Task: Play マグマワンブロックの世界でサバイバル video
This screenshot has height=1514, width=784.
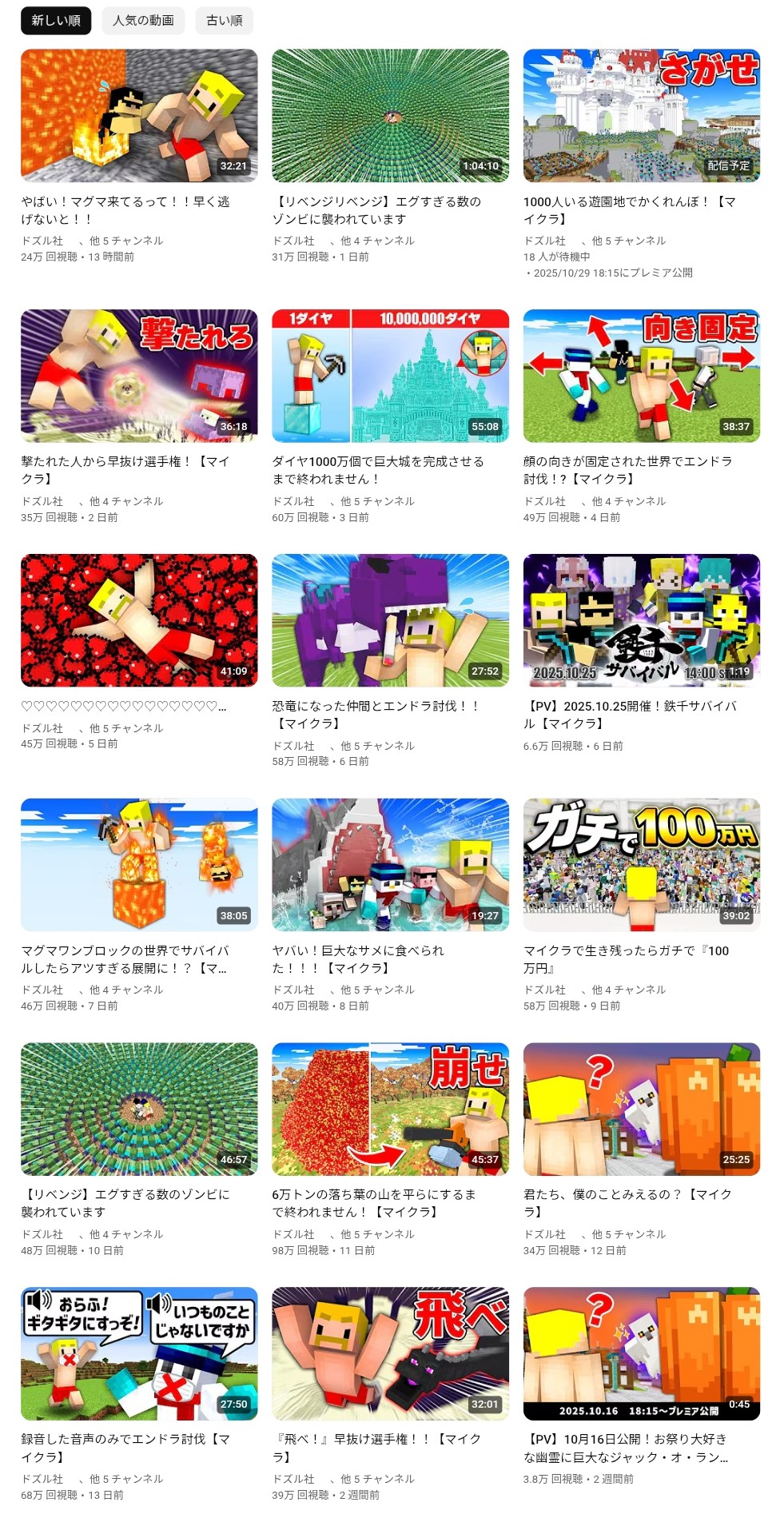Action: click(x=139, y=864)
